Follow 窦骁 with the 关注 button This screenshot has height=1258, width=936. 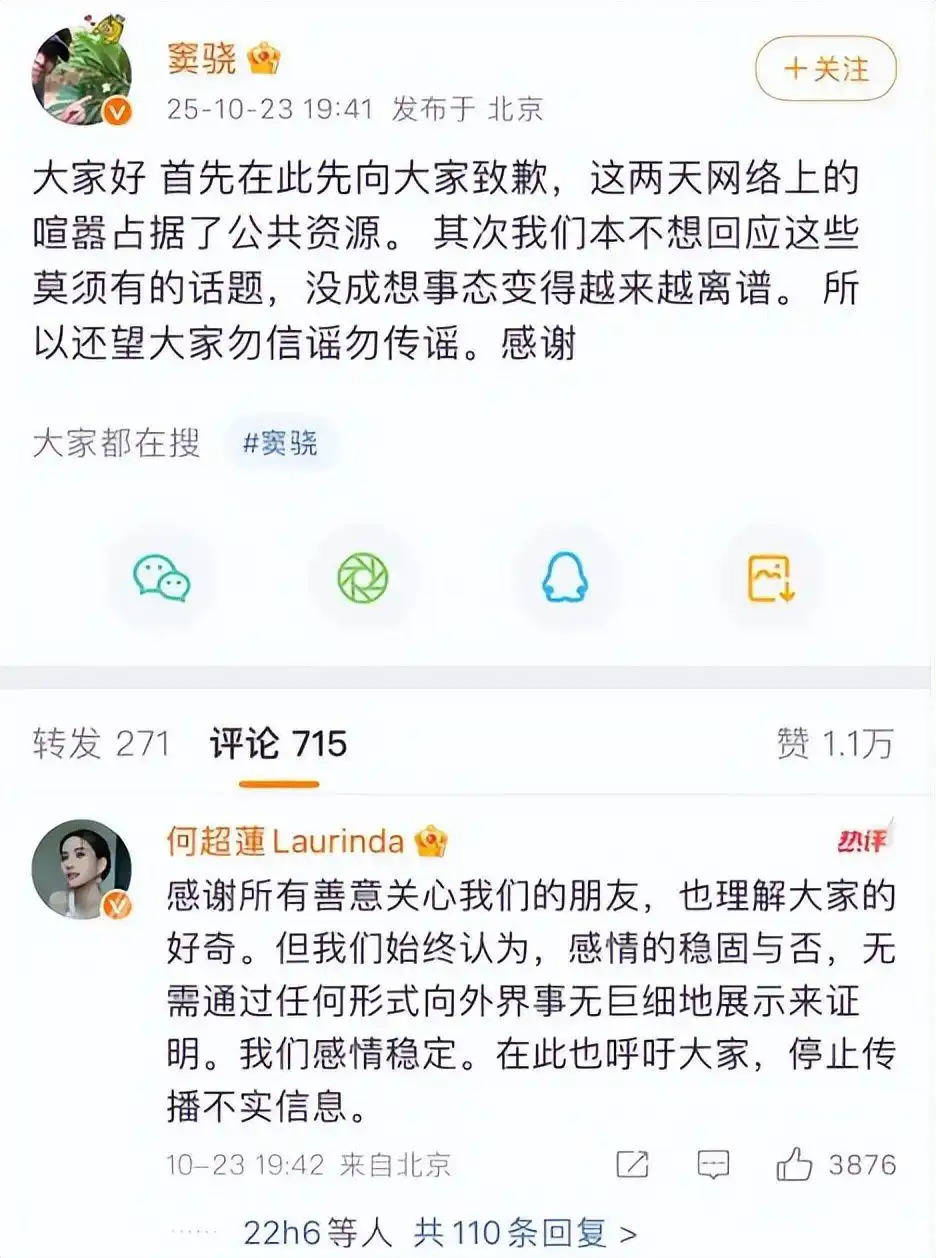(825, 68)
